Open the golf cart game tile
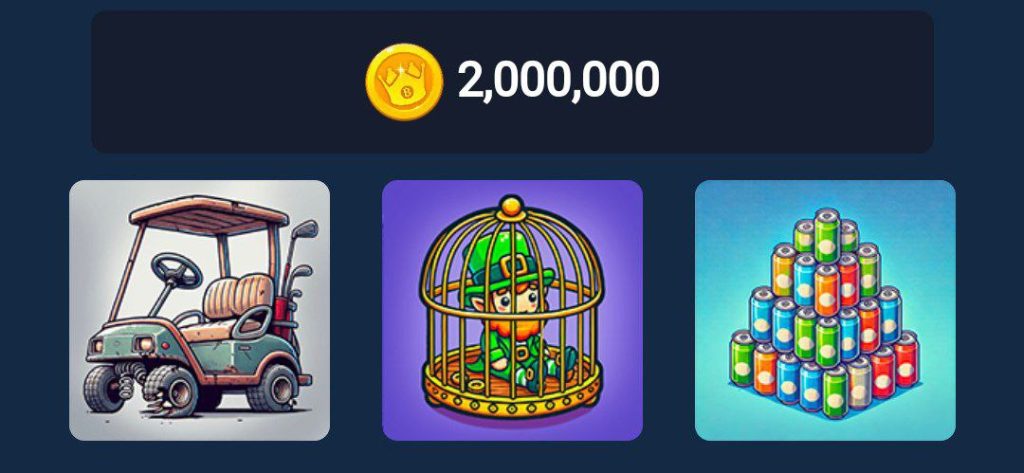The height and width of the screenshot is (473, 1024). point(199,310)
